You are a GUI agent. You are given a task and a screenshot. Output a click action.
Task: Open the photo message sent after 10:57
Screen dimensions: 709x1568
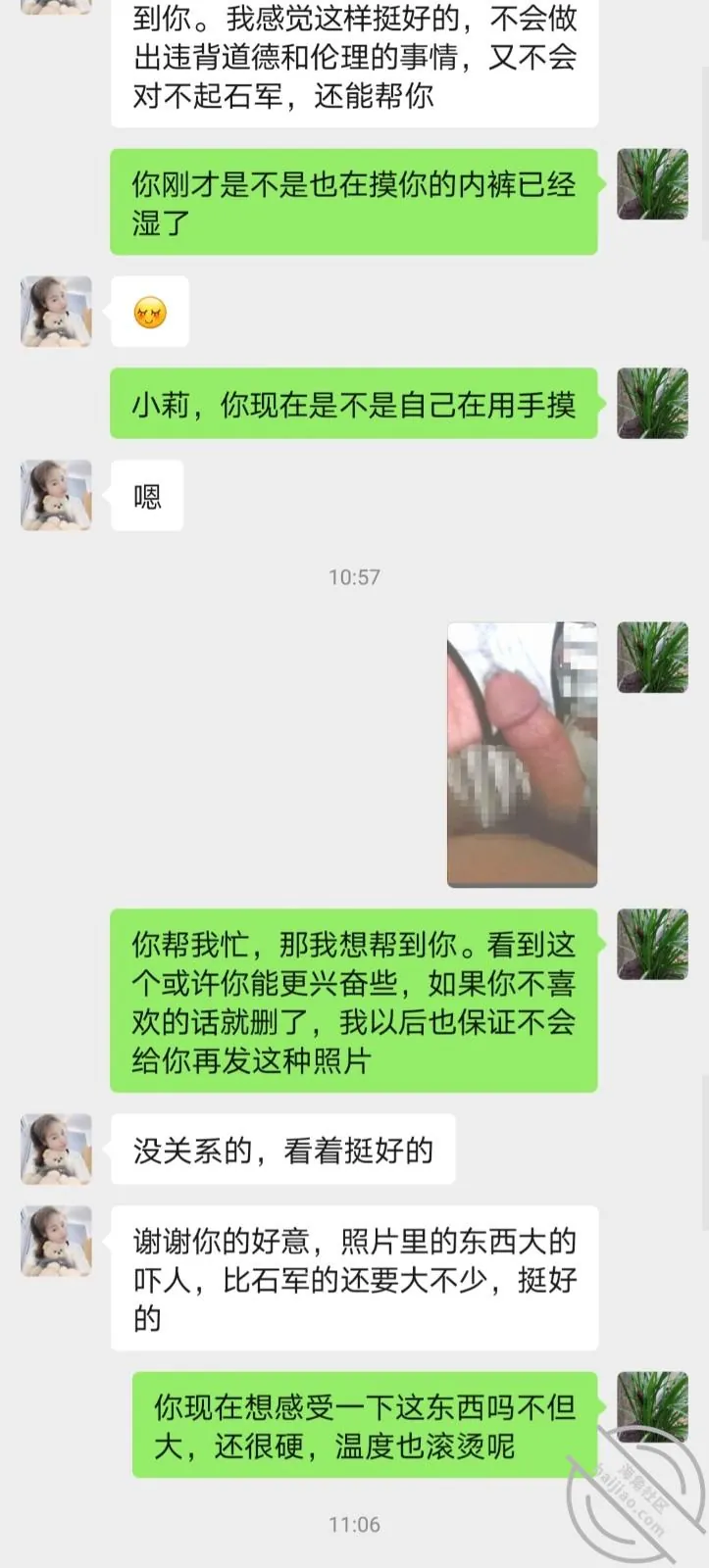[522, 755]
